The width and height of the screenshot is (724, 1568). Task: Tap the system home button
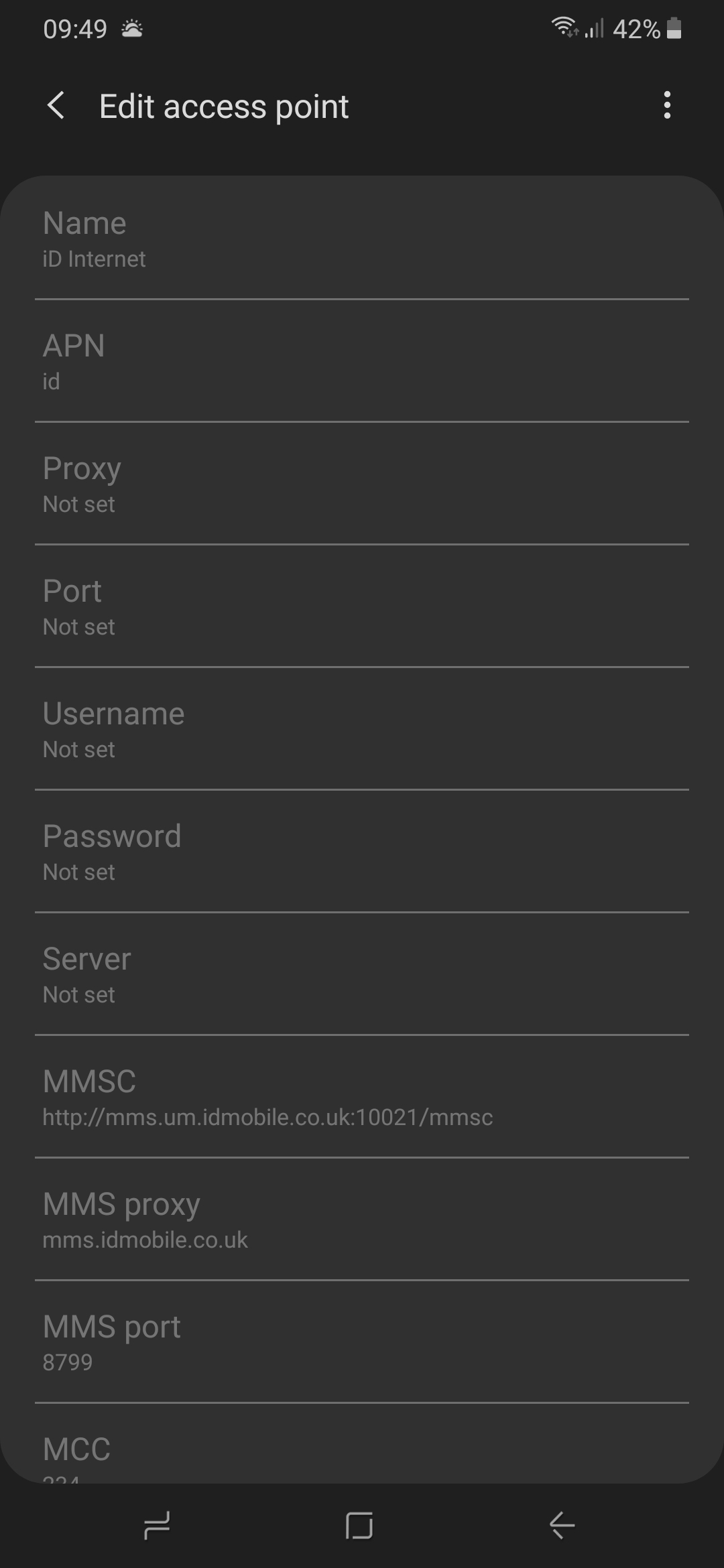(x=359, y=1526)
